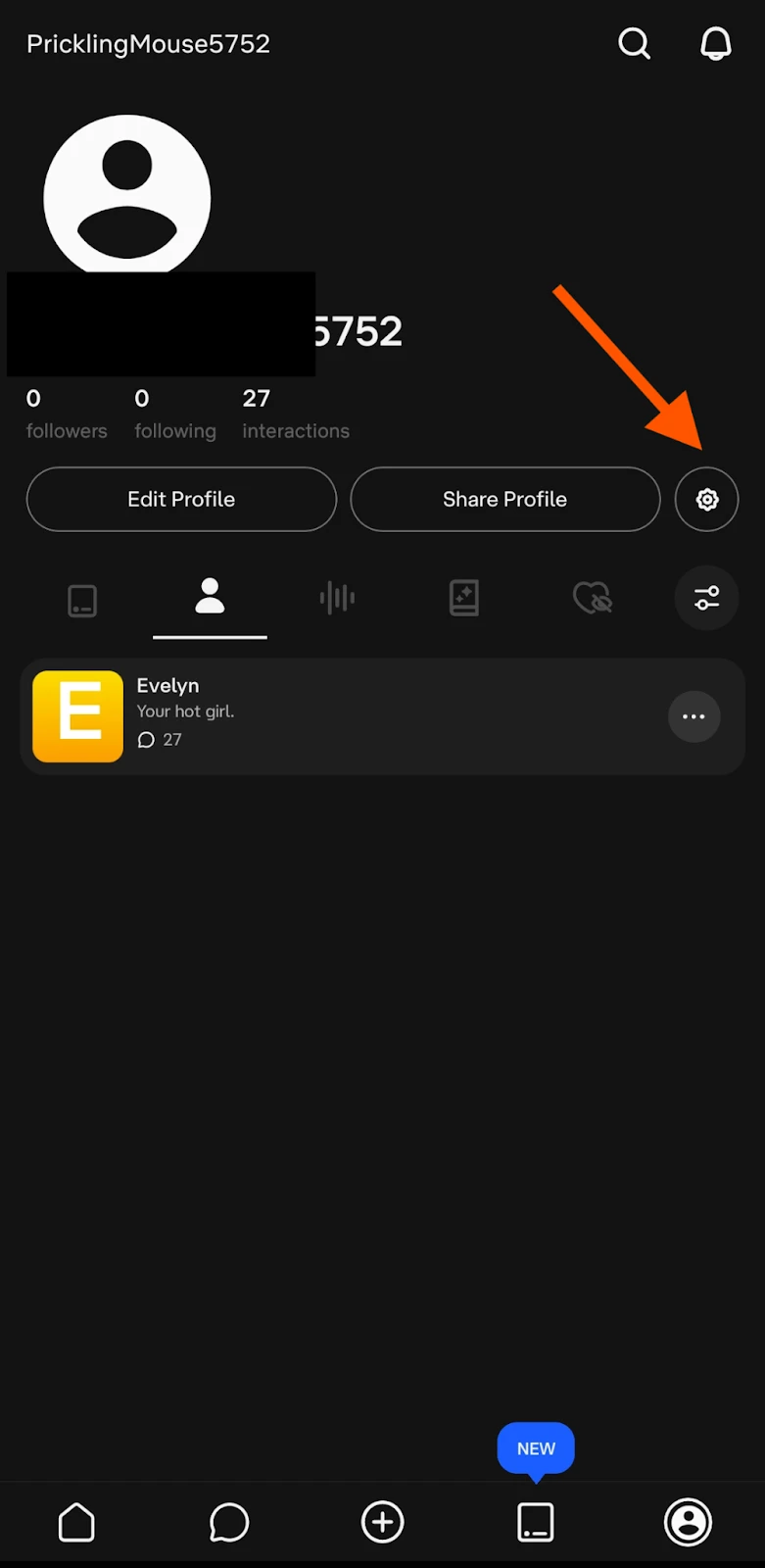Tap the create button in bottom navigation
765x1568 pixels.
[382, 1522]
